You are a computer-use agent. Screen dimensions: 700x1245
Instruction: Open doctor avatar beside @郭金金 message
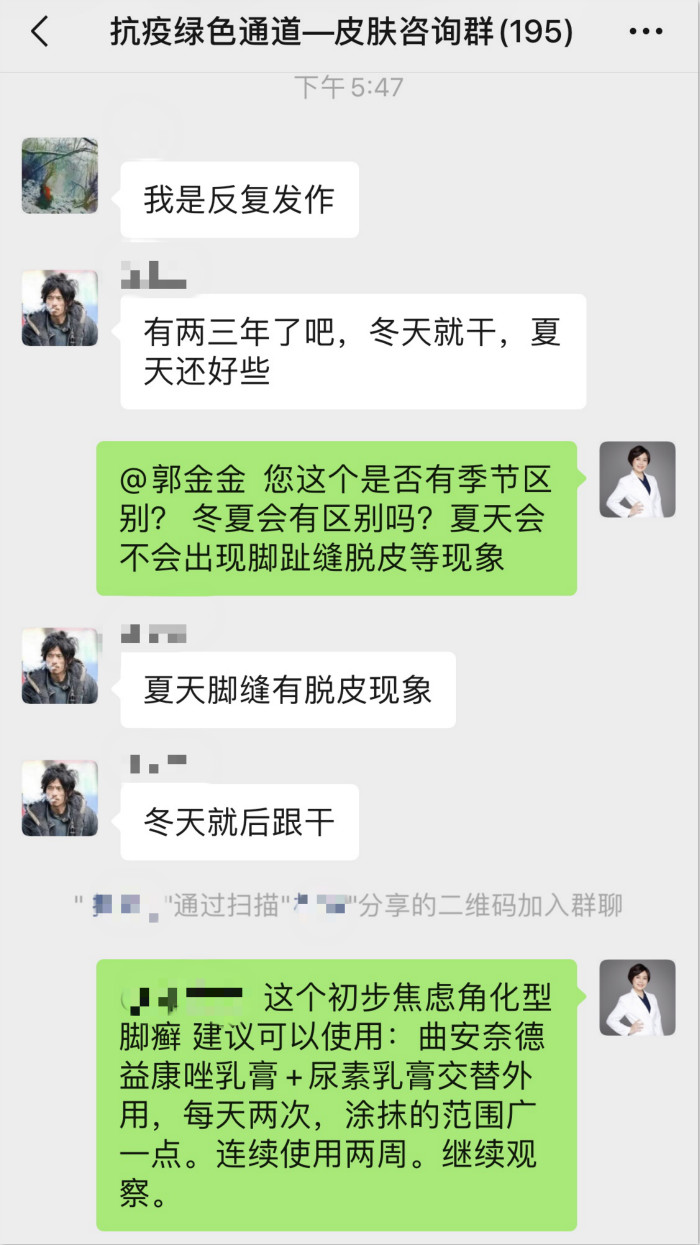coord(637,480)
